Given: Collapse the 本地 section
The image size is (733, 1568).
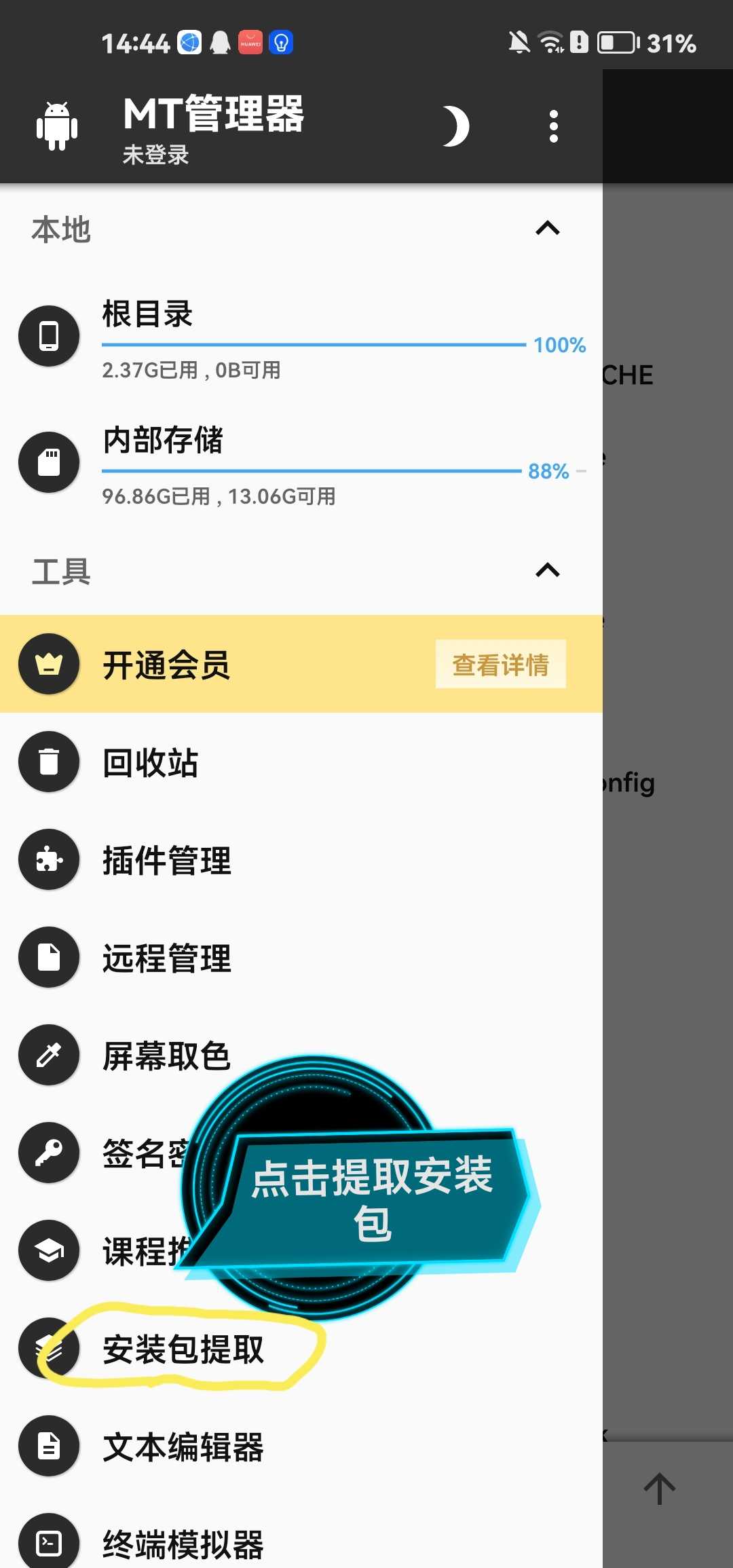Looking at the screenshot, I should [x=547, y=229].
